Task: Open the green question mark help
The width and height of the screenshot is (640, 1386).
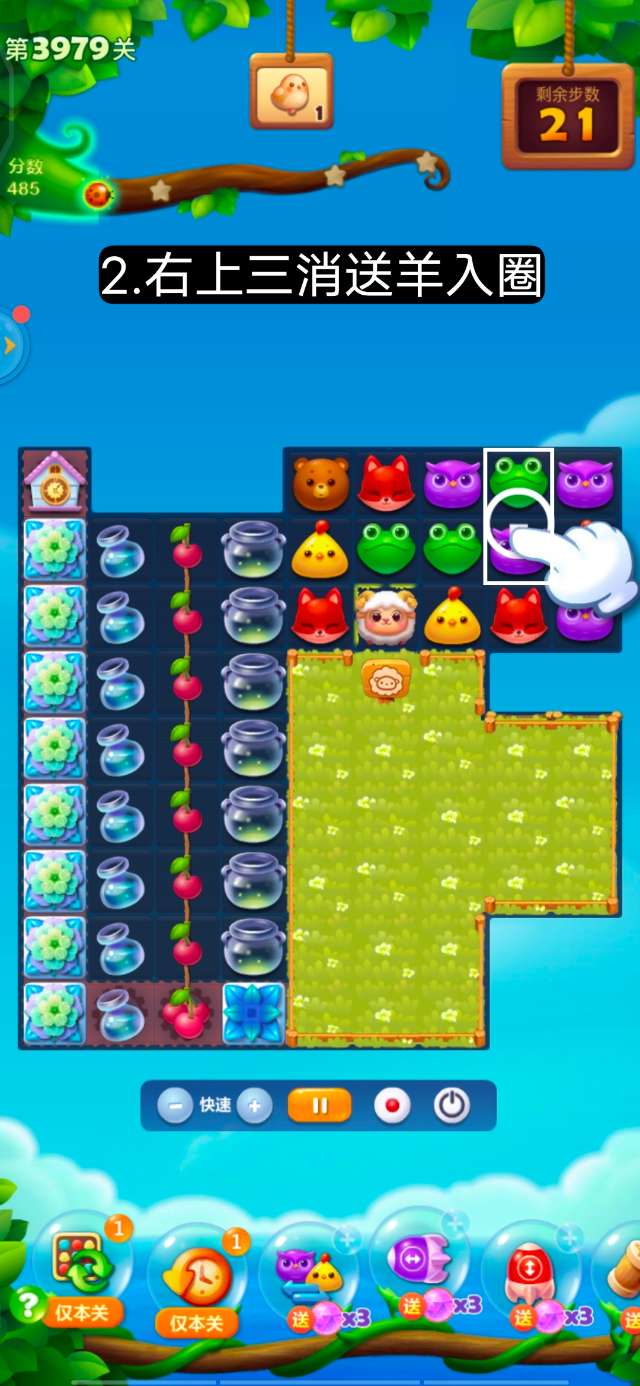Action: click(x=27, y=1303)
